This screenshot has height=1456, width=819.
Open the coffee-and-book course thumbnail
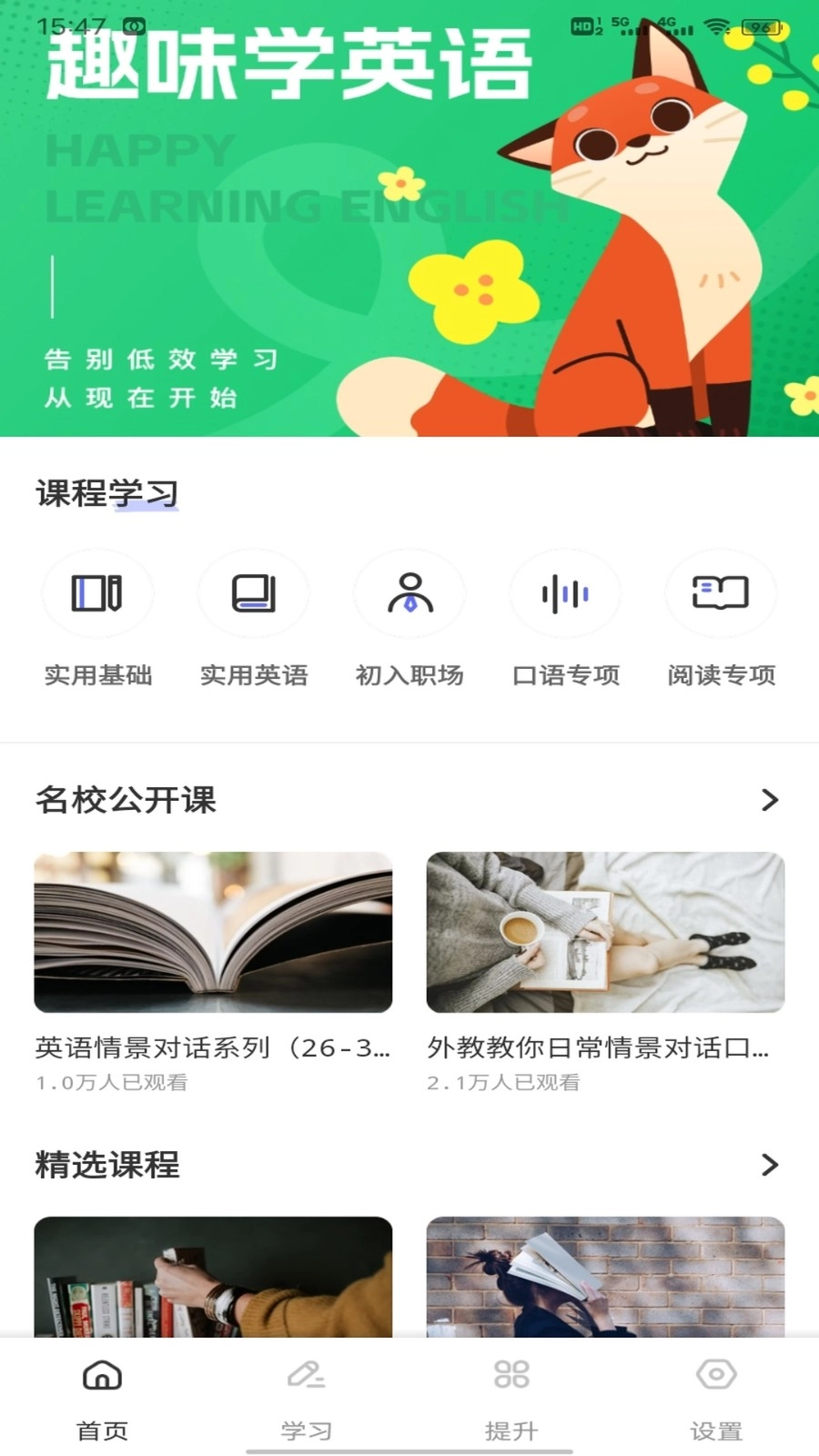coord(605,933)
